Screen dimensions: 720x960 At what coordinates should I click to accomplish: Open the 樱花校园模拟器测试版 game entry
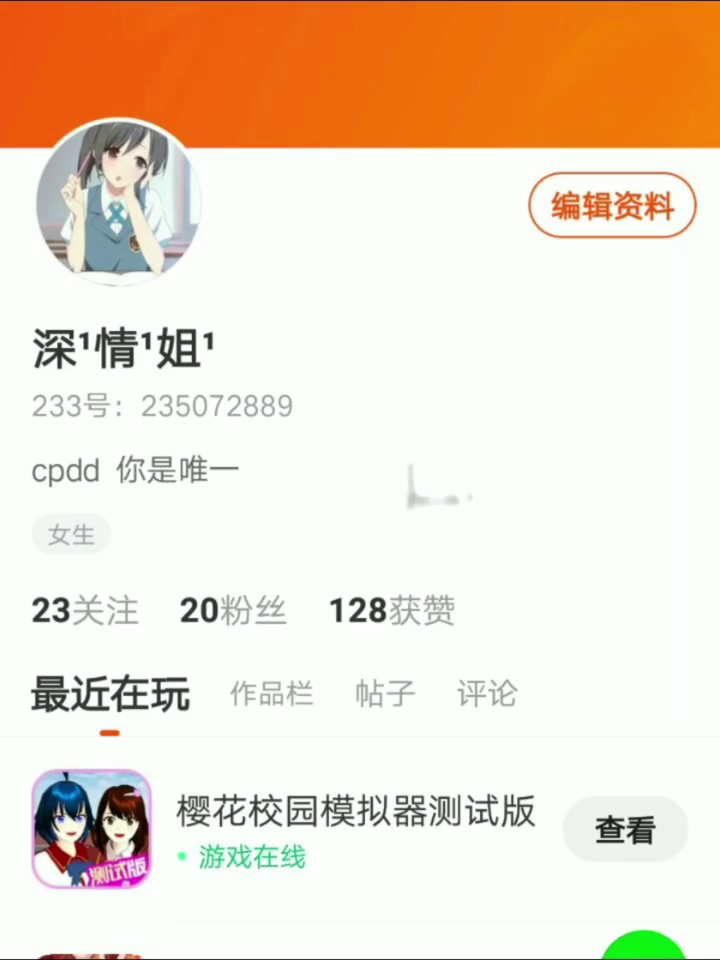tap(355, 812)
